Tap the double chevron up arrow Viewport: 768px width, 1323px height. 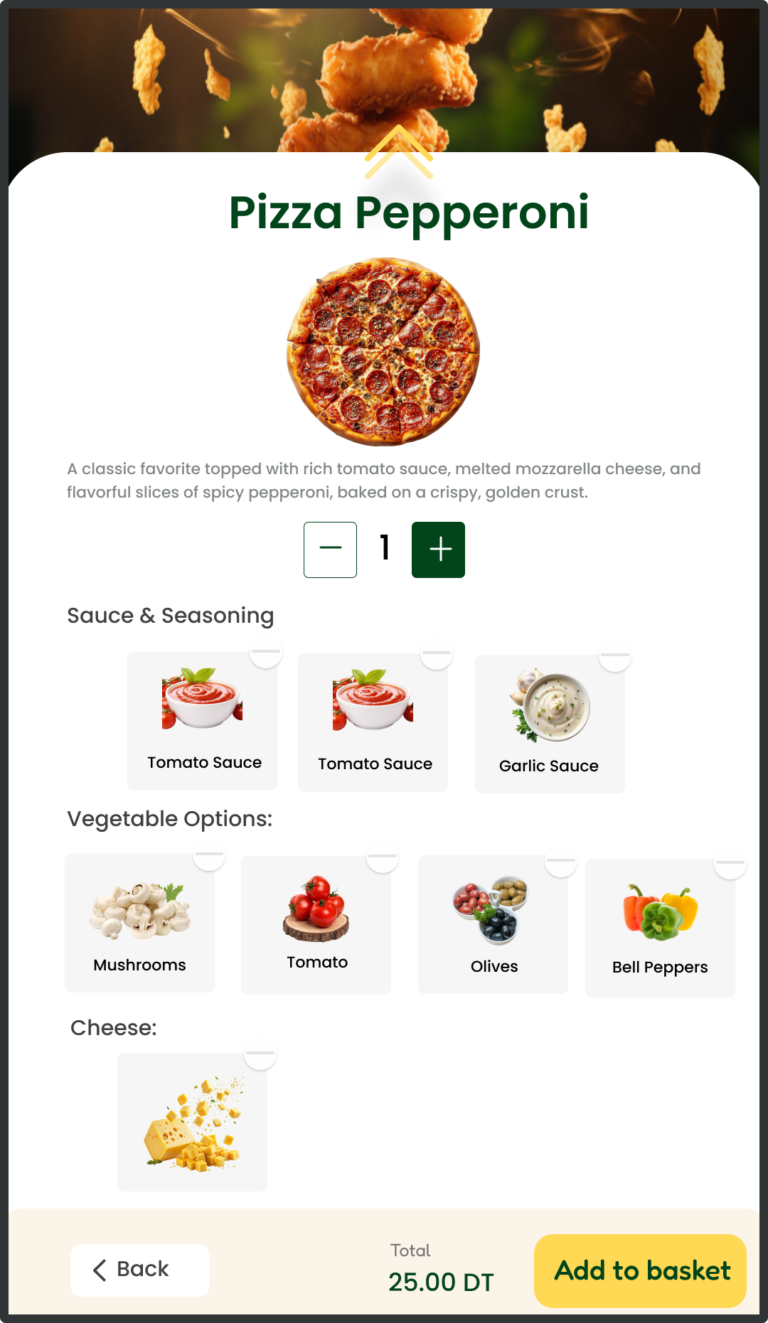coord(398,155)
